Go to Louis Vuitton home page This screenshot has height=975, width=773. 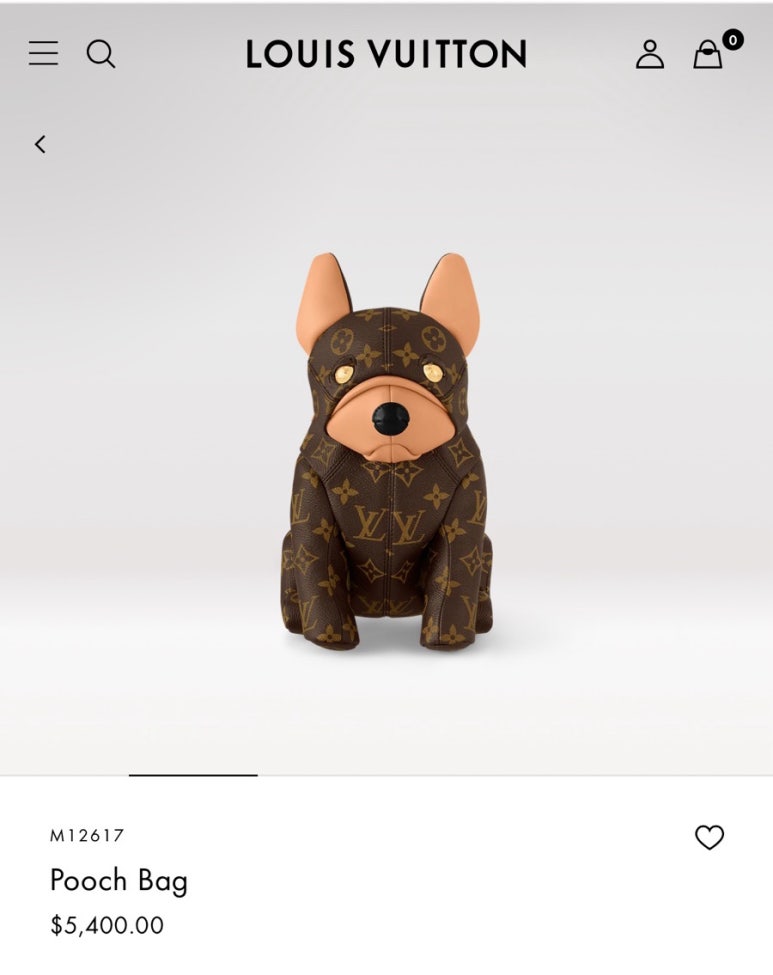[x=386, y=54]
